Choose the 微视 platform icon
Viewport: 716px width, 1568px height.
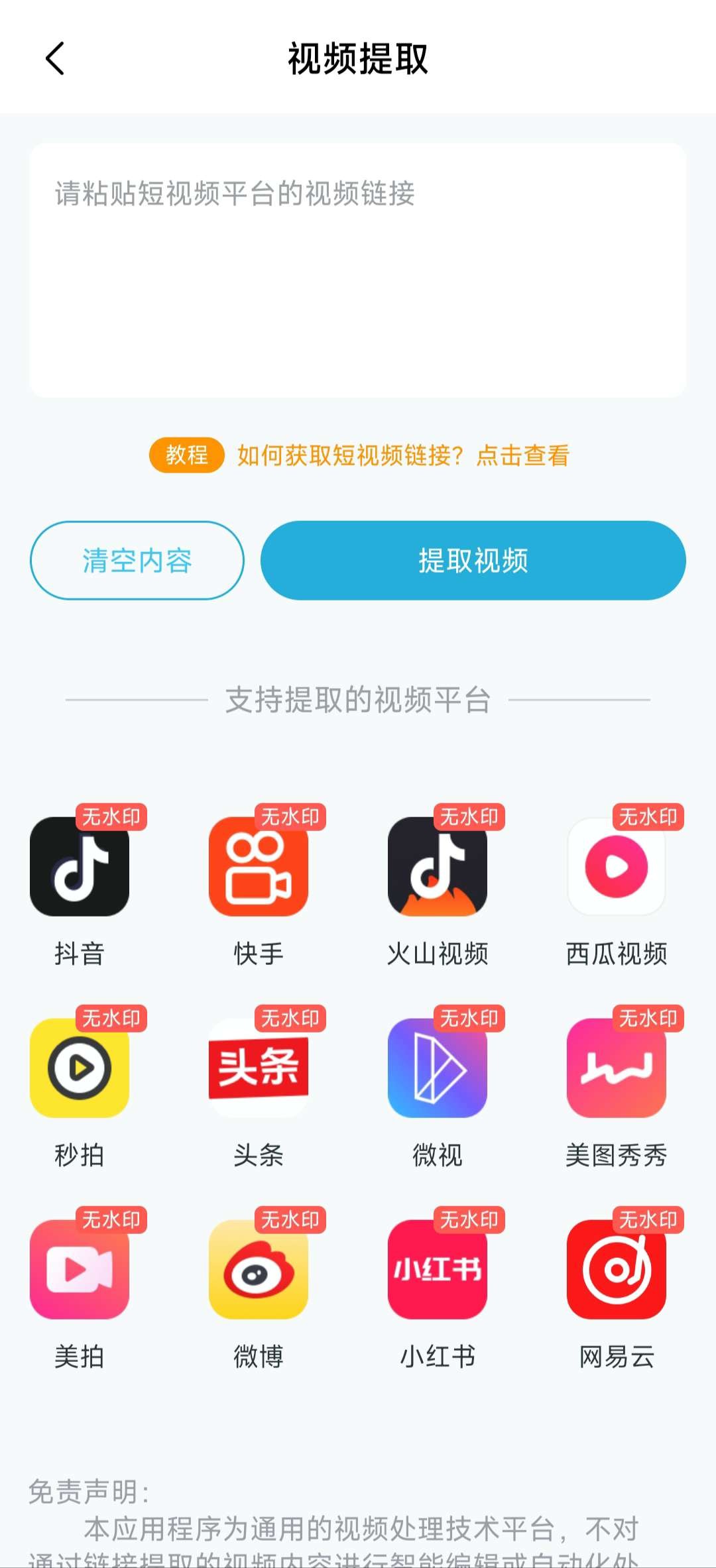coord(438,1068)
